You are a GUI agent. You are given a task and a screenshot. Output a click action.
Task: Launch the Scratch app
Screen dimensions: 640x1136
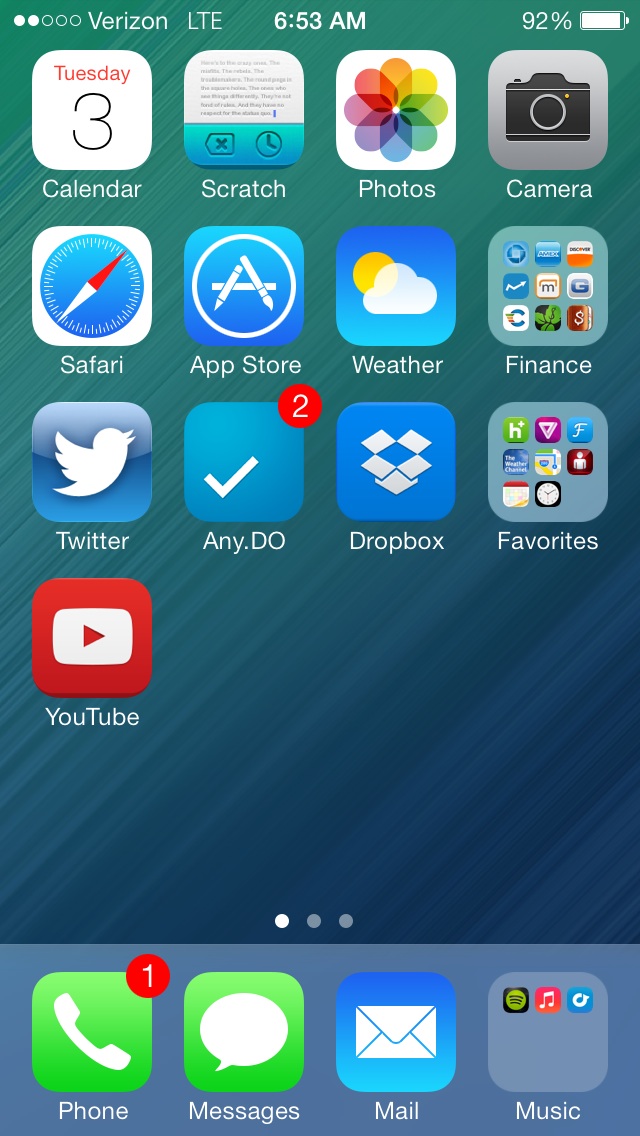click(244, 110)
